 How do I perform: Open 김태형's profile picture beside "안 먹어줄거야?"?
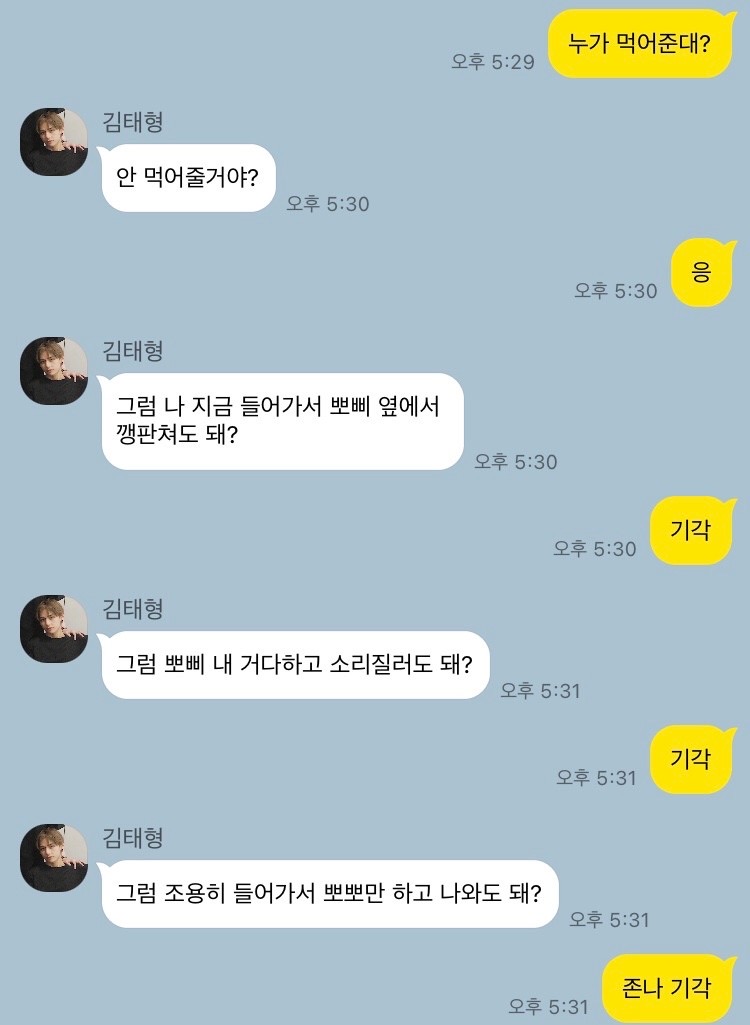click(x=54, y=142)
